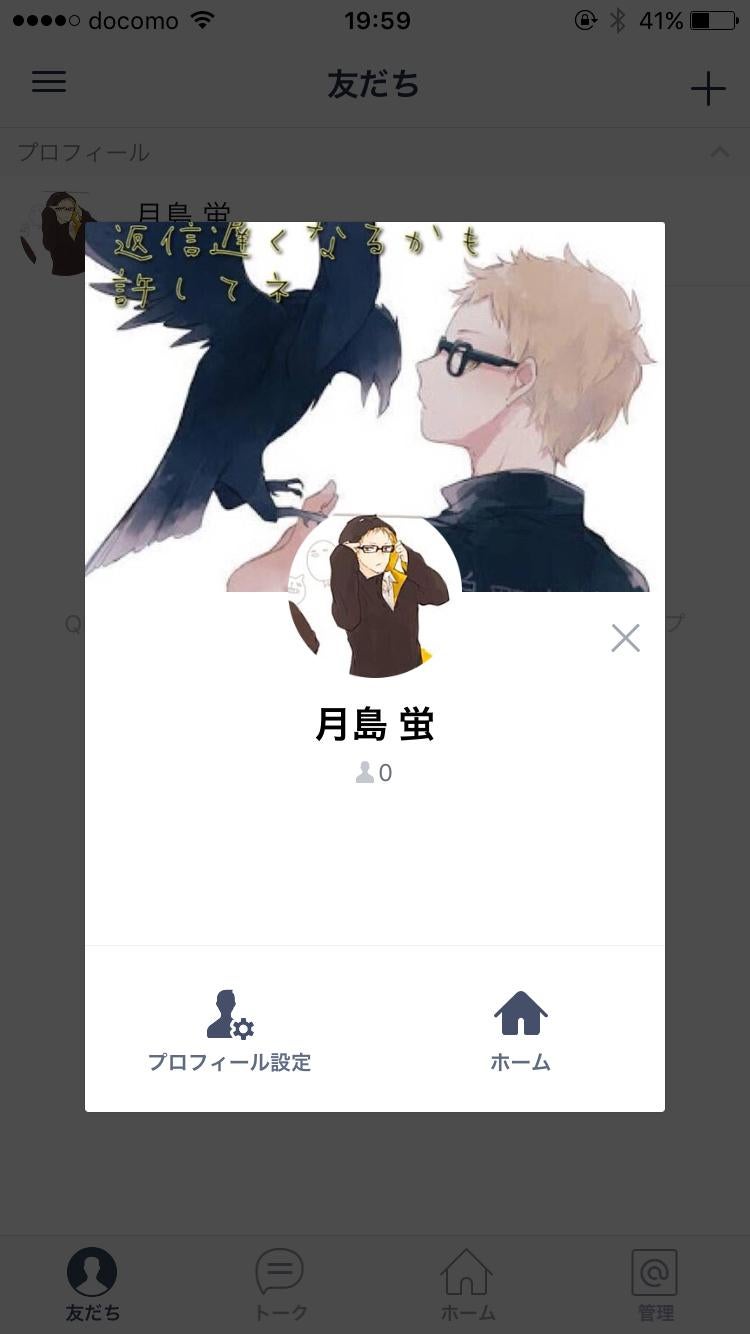The width and height of the screenshot is (750, 1334).
Task: Switch to the 友だち tab
Action: click(92, 1285)
